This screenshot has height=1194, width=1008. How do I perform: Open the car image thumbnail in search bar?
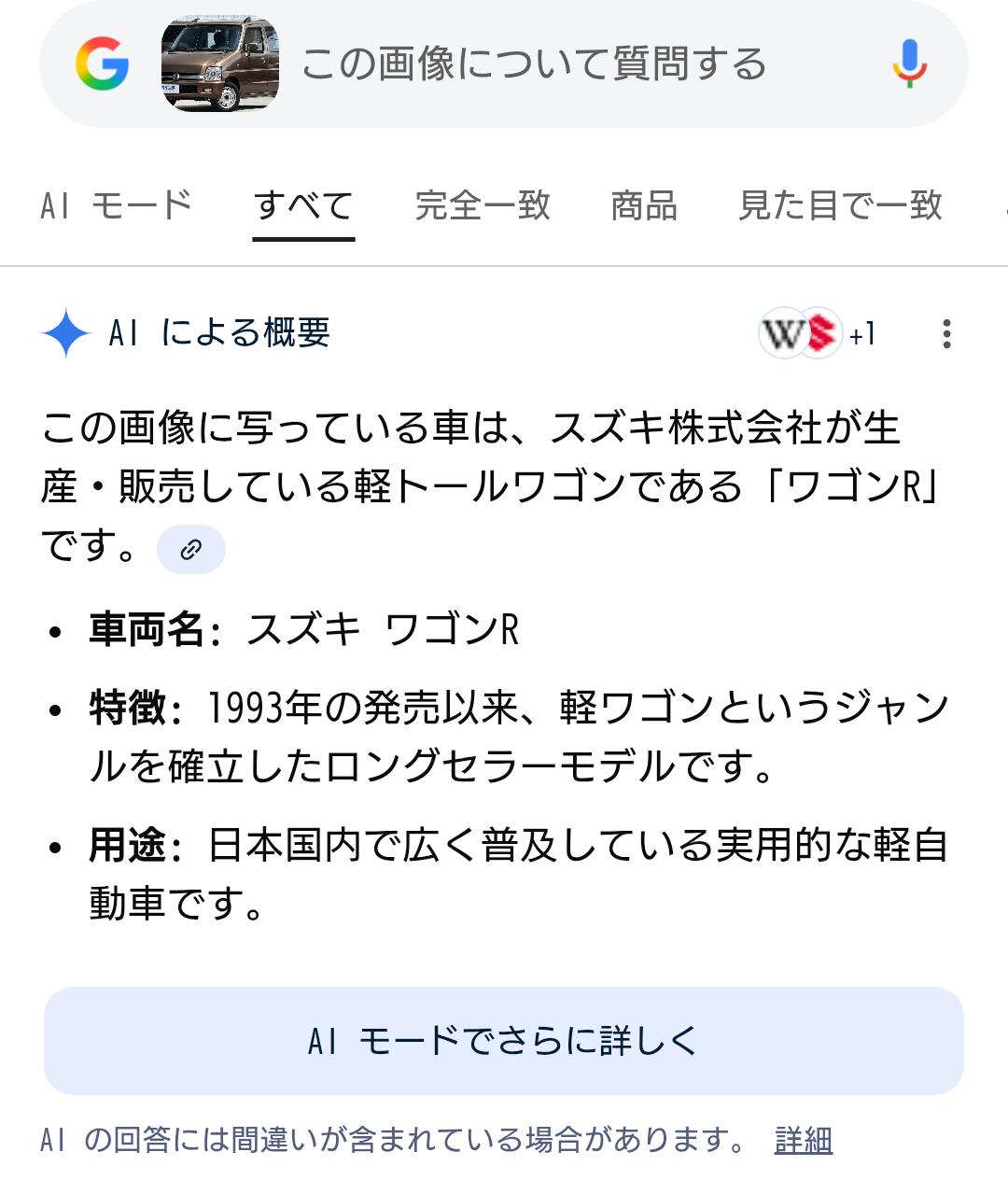[x=220, y=64]
